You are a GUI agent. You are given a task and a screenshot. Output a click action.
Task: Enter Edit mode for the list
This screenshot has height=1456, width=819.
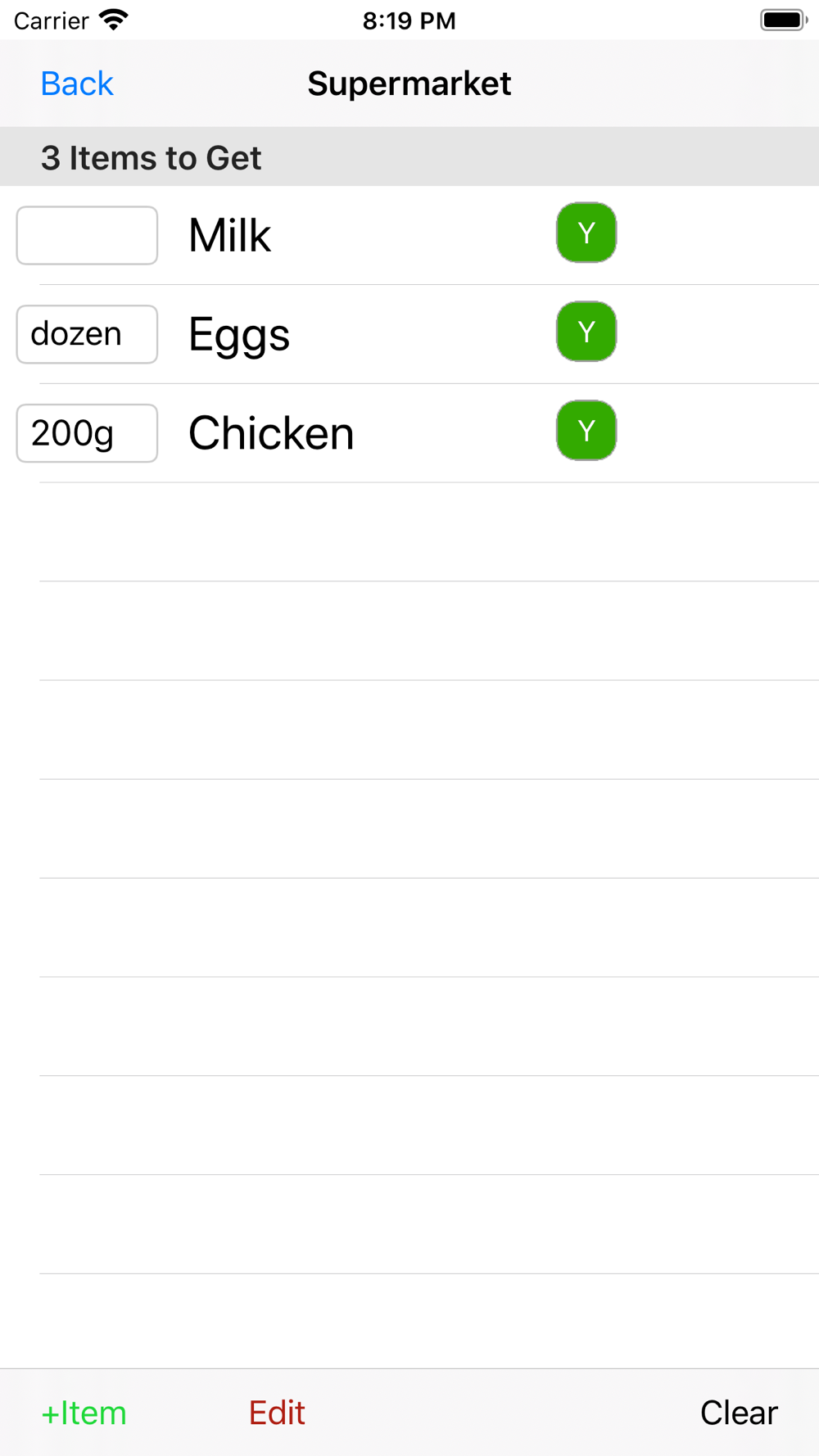[277, 1413]
